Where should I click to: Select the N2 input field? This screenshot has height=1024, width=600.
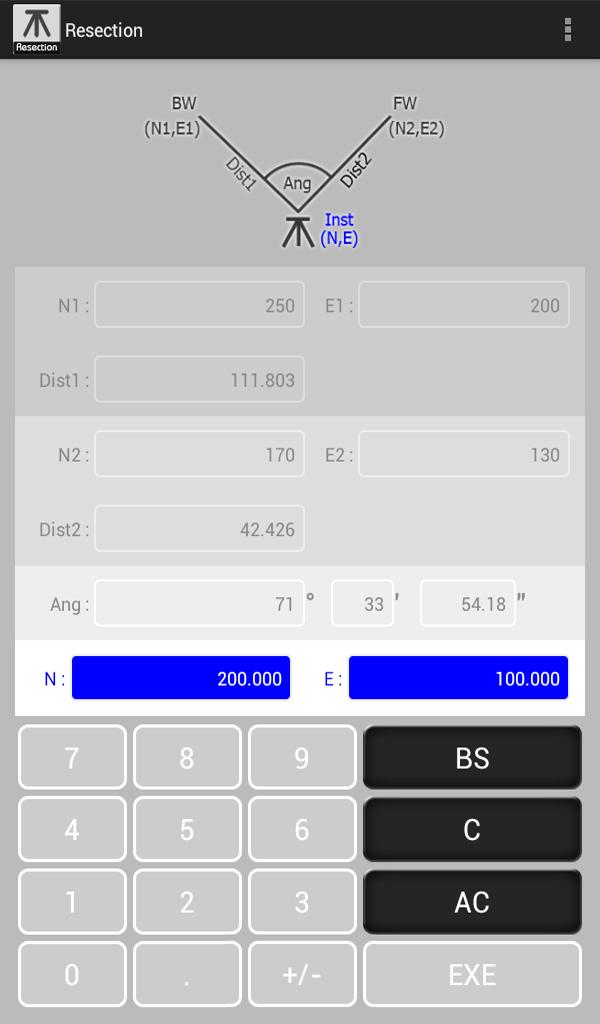(199, 455)
